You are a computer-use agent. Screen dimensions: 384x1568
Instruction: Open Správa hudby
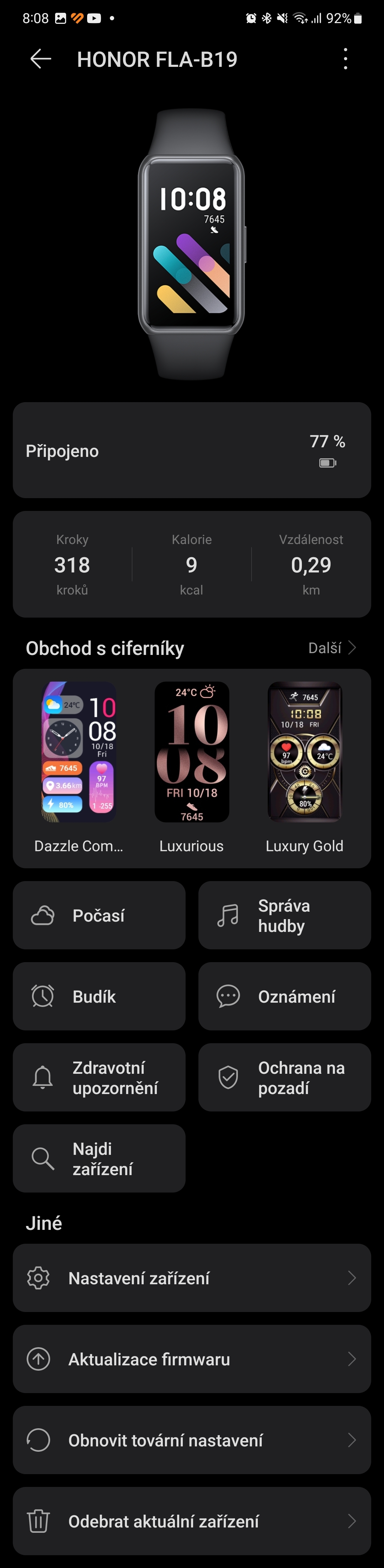tap(284, 915)
